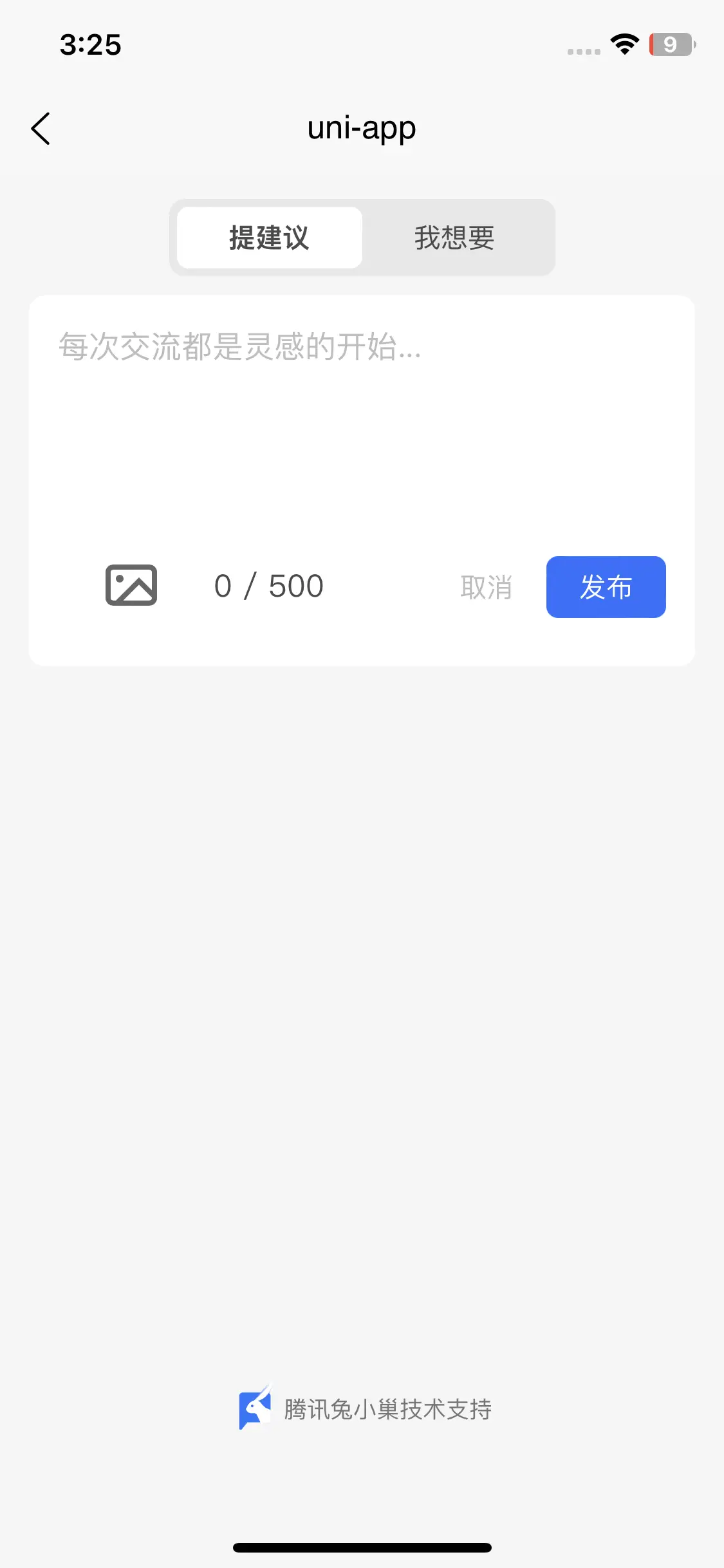Select the 提建议 tab
Image resolution: width=724 pixels, height=1568 pixels.
(269, 238)
